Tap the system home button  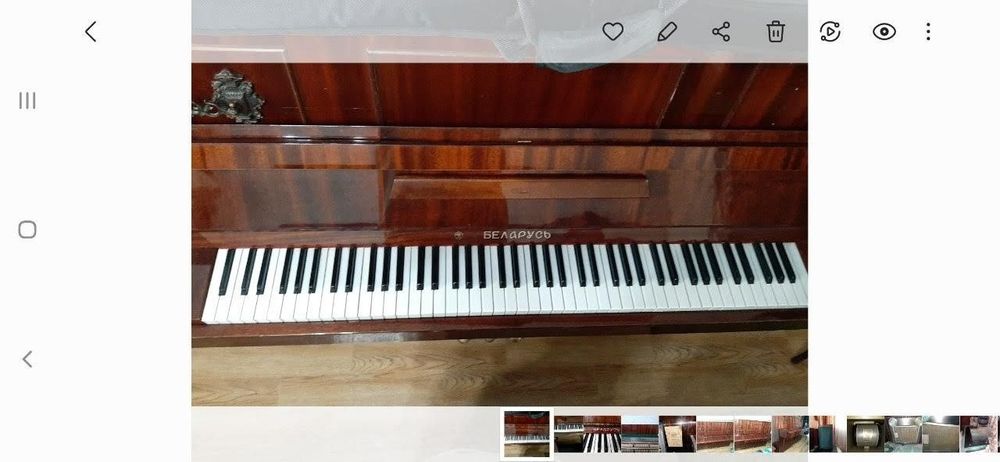click(x=28, y=230)
